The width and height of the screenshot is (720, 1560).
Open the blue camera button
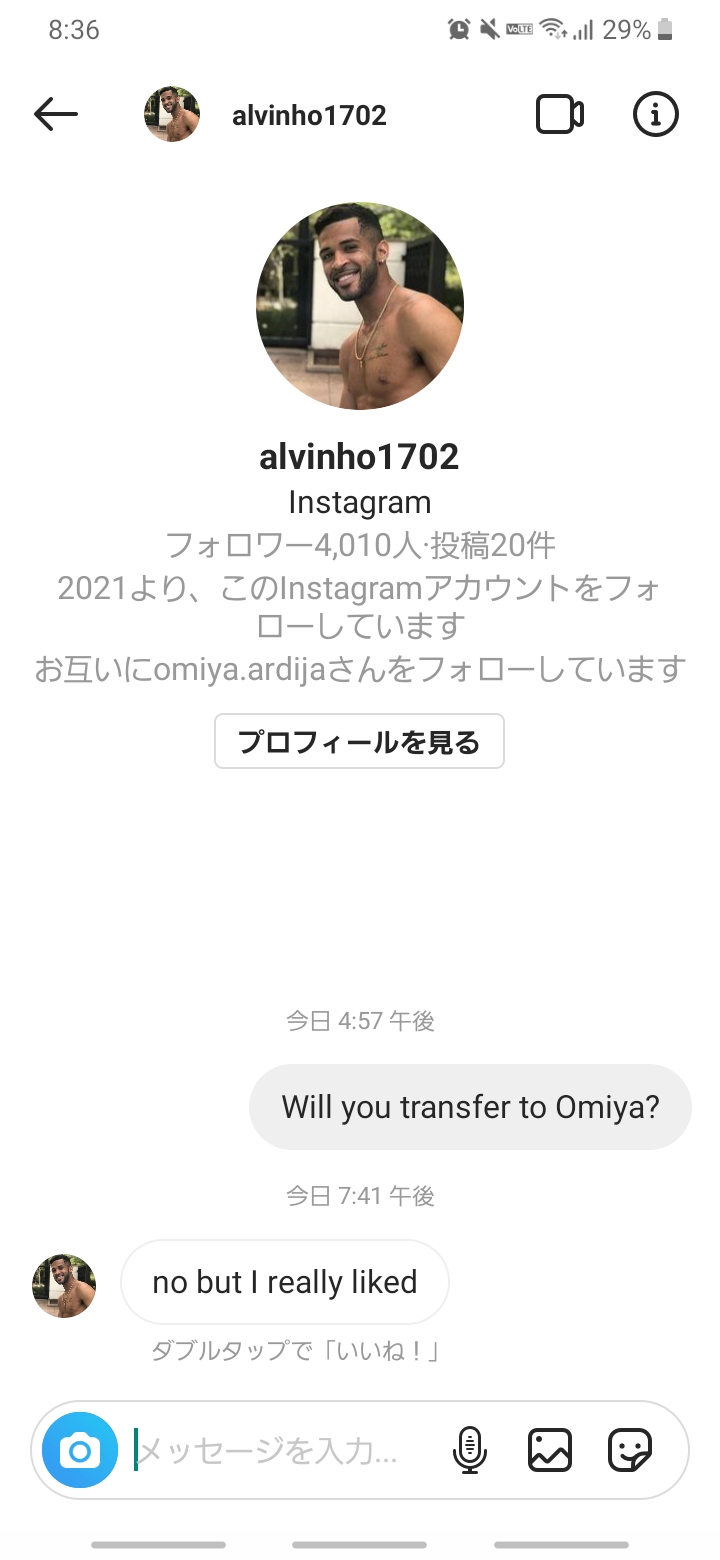(80, 1450)
